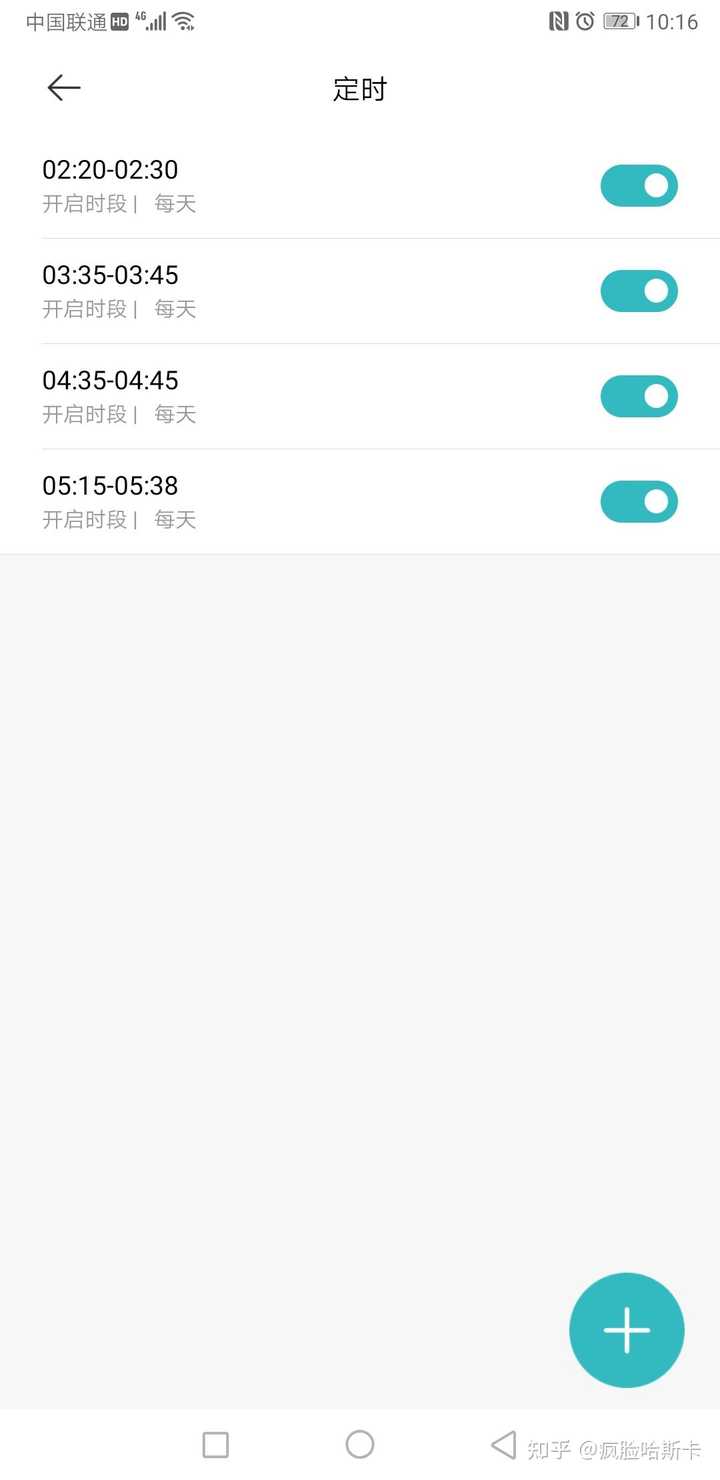Open the 02:20-02:30 timer entry
Viewport: 720px width, 1480px height.
pos(250,186)
